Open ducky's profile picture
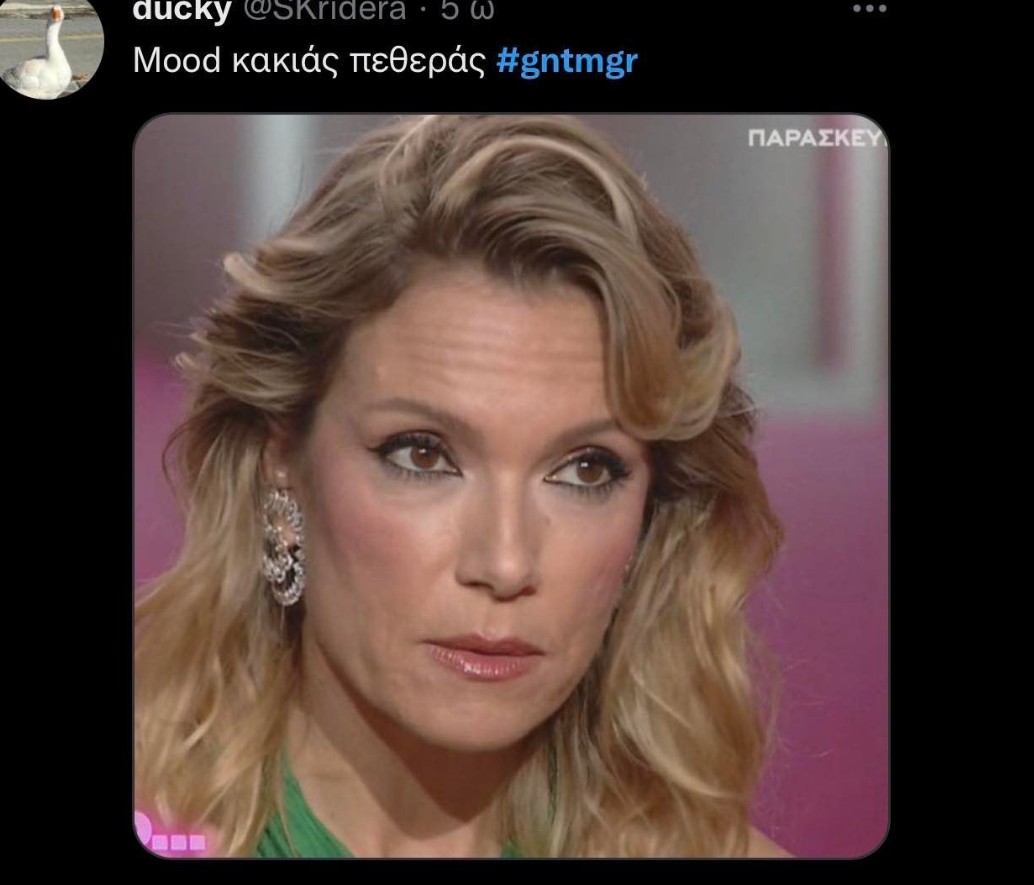The height and width of the screenshot is (885, 1034). coord(52,48)
